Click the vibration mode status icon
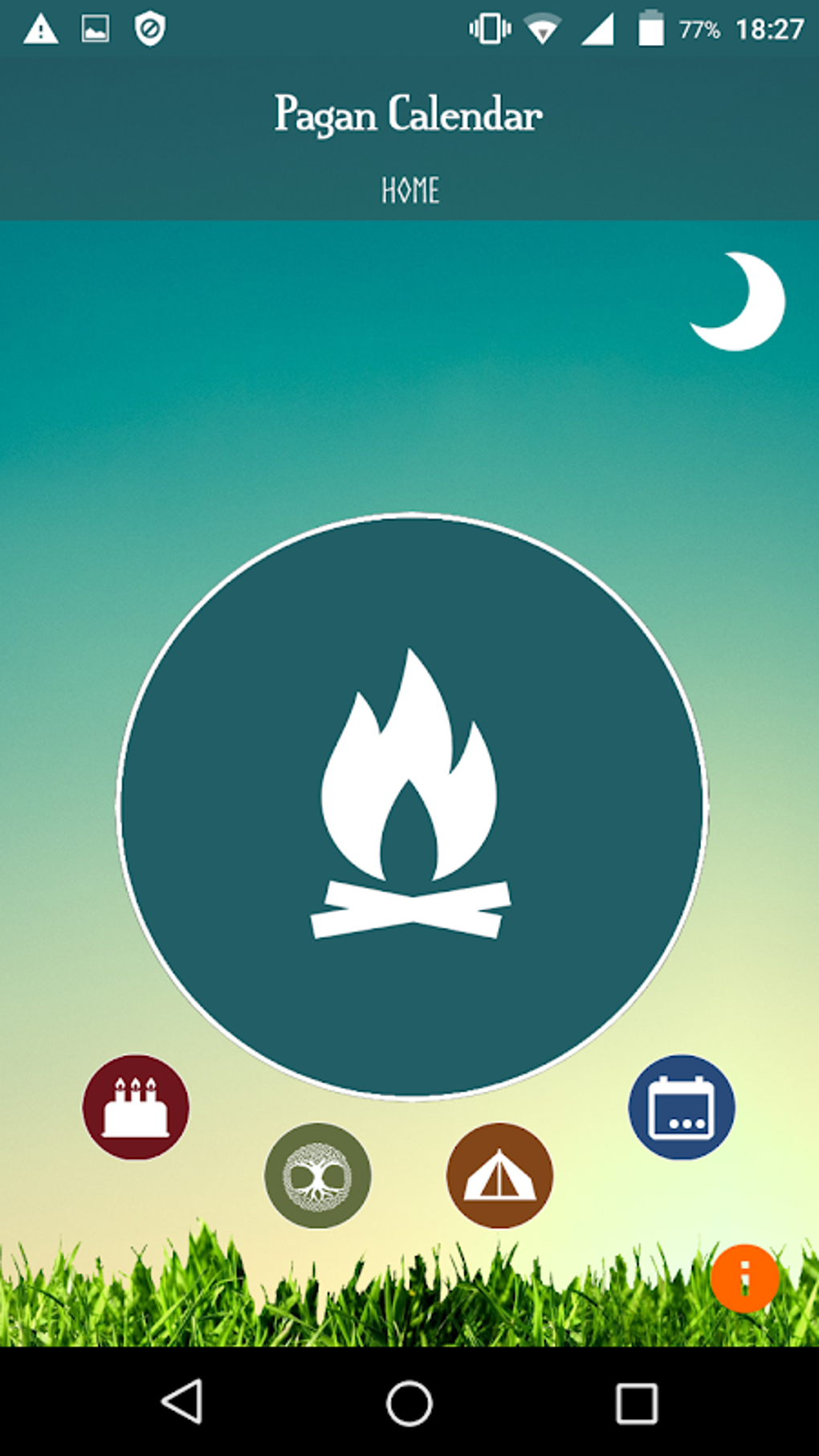Image resolution: width=819 pixels, height=1456 pixels. tap(490, 27)
